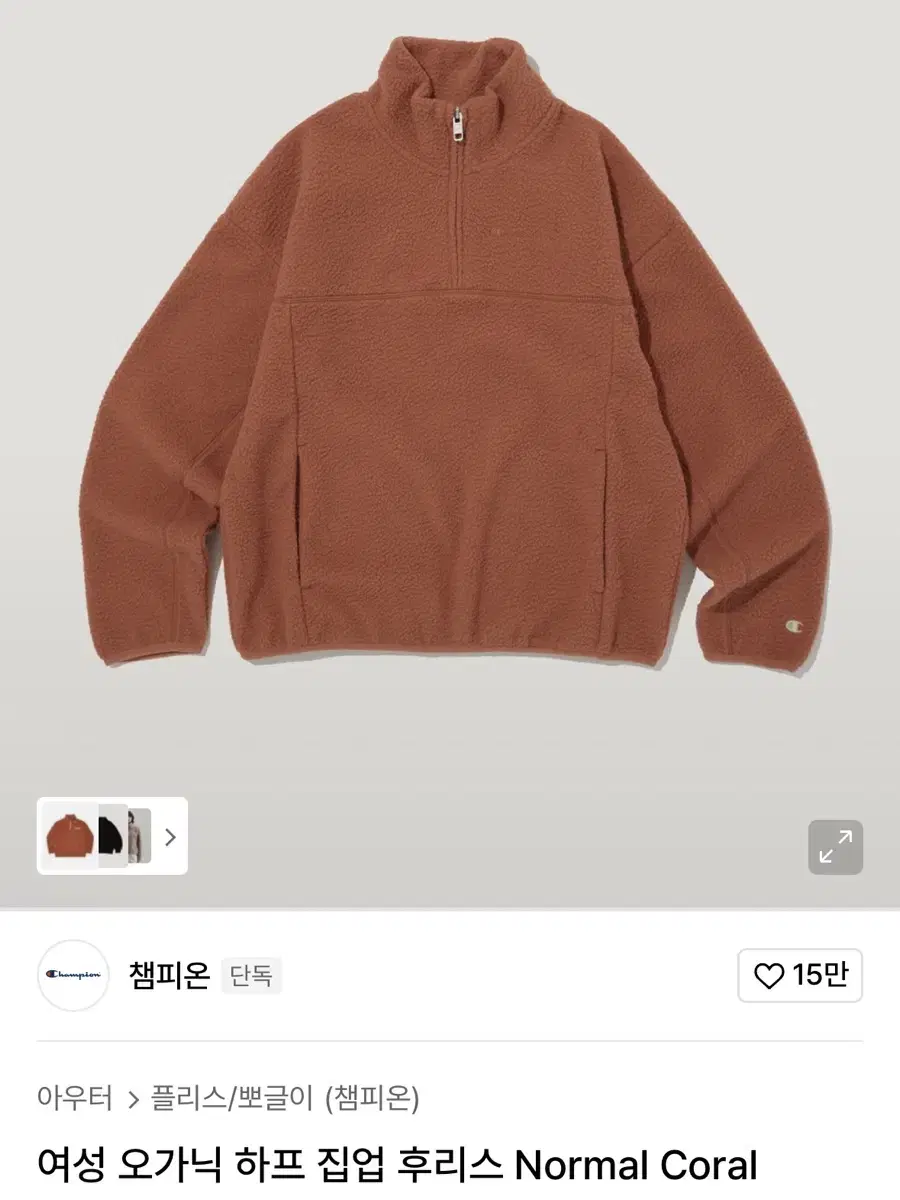Image resolution: width=900 pixels, height=1200 pixels.
Task: Click the Champion logo seller avatar
Action: (75, 975)
